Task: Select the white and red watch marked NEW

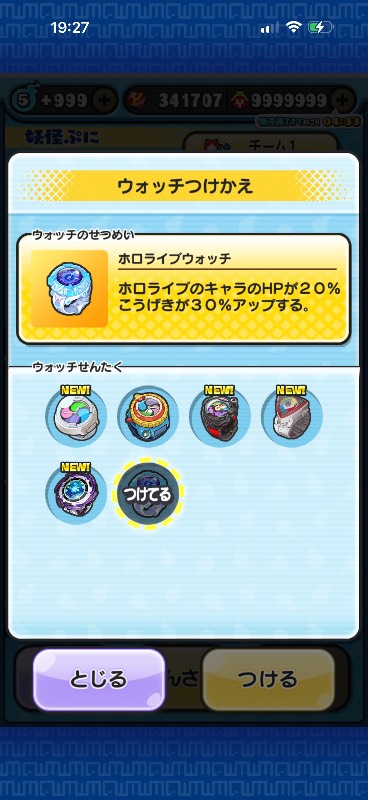Action: pos(292,416)
